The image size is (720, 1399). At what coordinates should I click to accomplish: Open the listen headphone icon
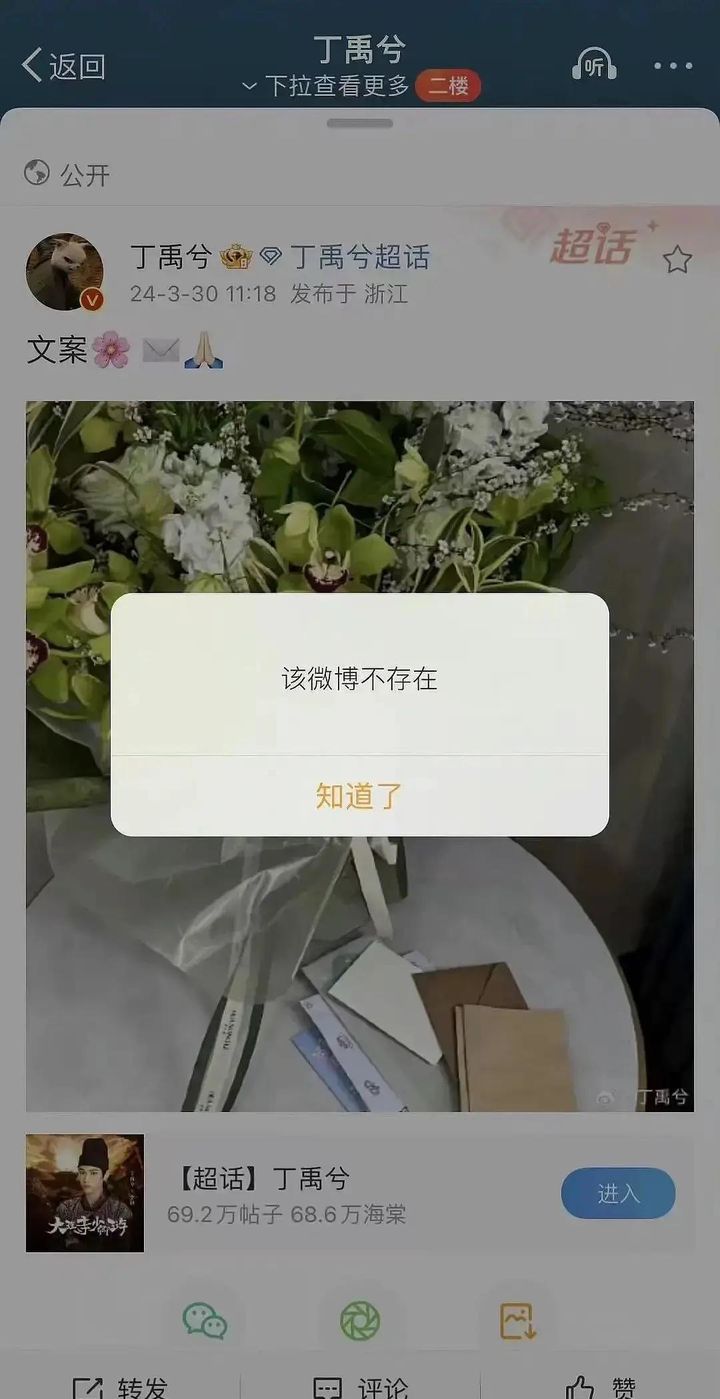tap(594, 65)
